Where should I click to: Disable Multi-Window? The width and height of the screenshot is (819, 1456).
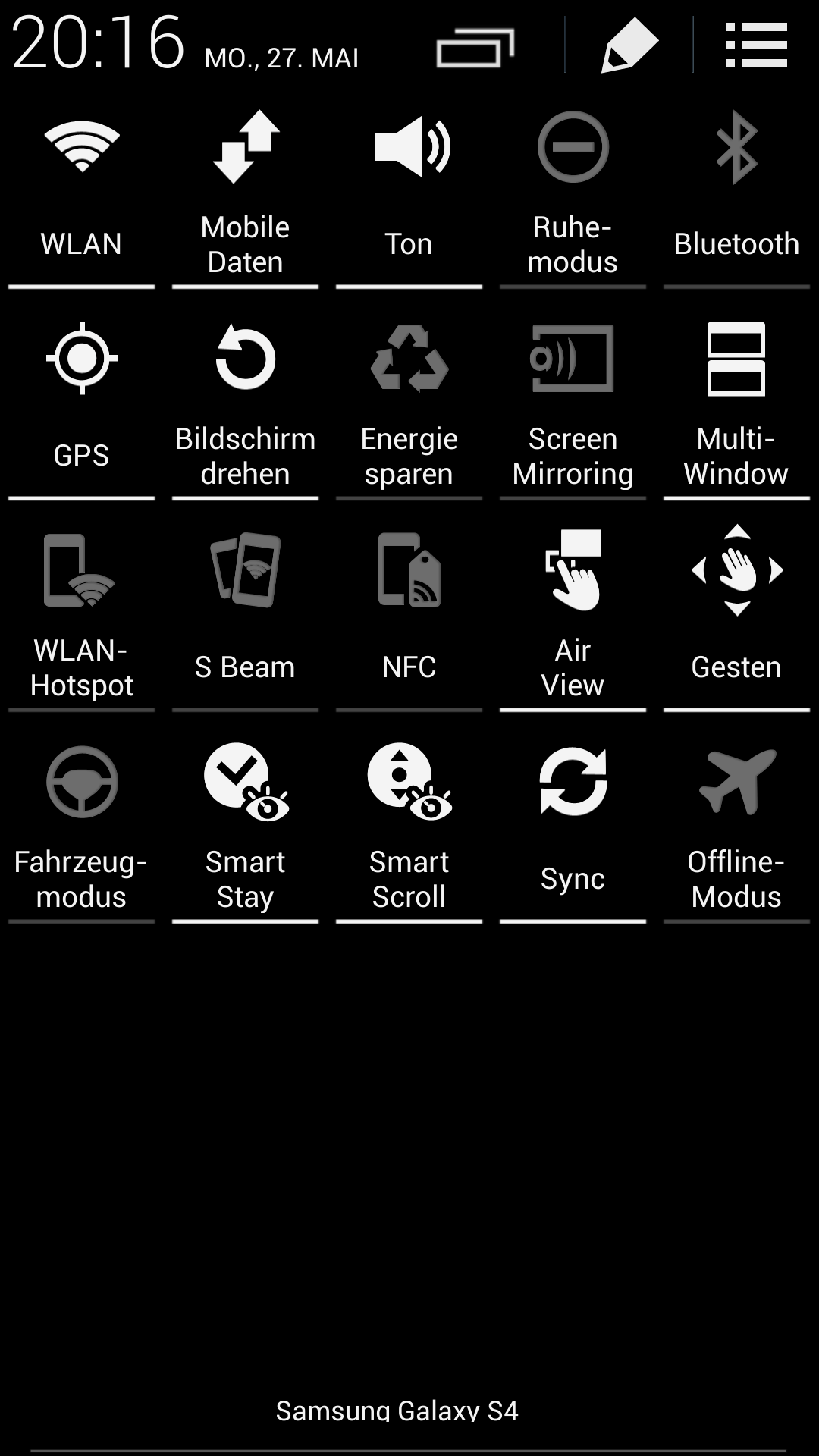(736, 406)
